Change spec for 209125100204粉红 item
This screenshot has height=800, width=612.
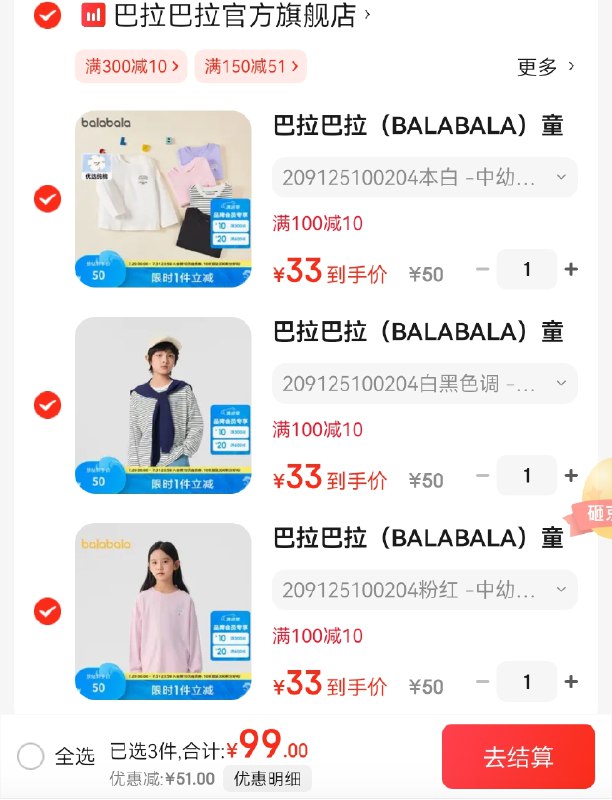(425, 589)
